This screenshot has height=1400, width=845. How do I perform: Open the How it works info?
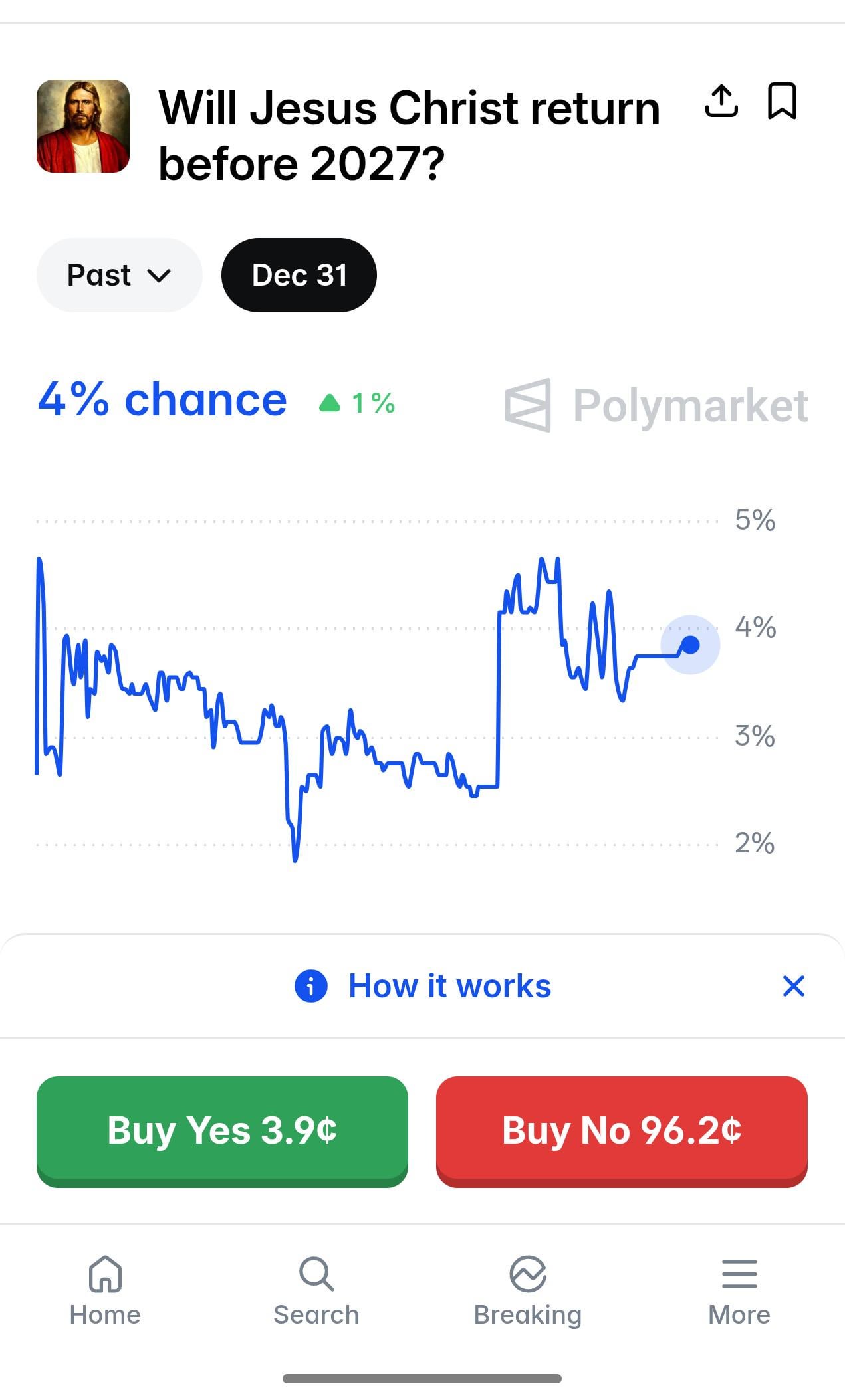tap(423, 986)
